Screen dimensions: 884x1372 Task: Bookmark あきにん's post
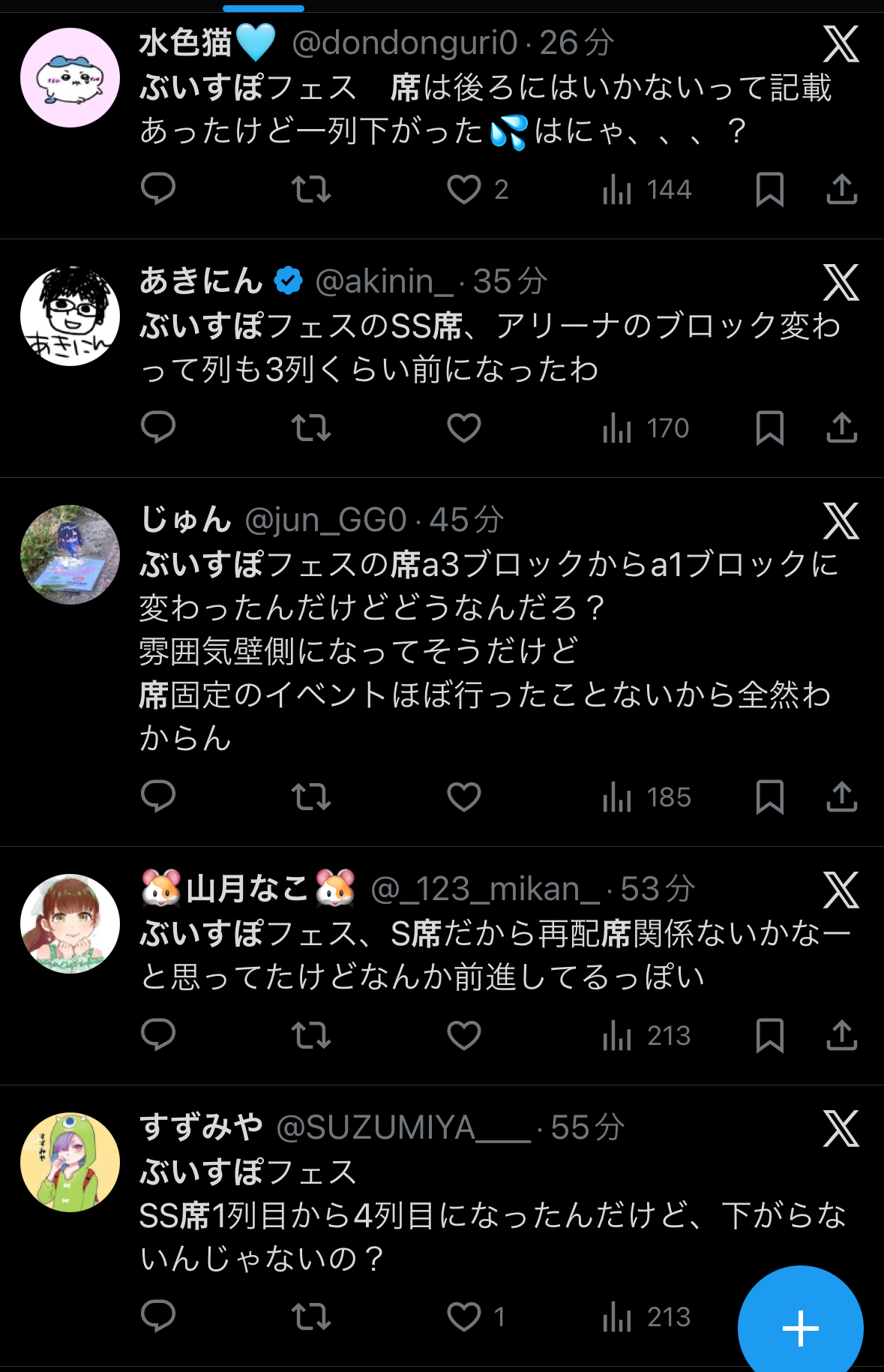[x=770, y=428]
